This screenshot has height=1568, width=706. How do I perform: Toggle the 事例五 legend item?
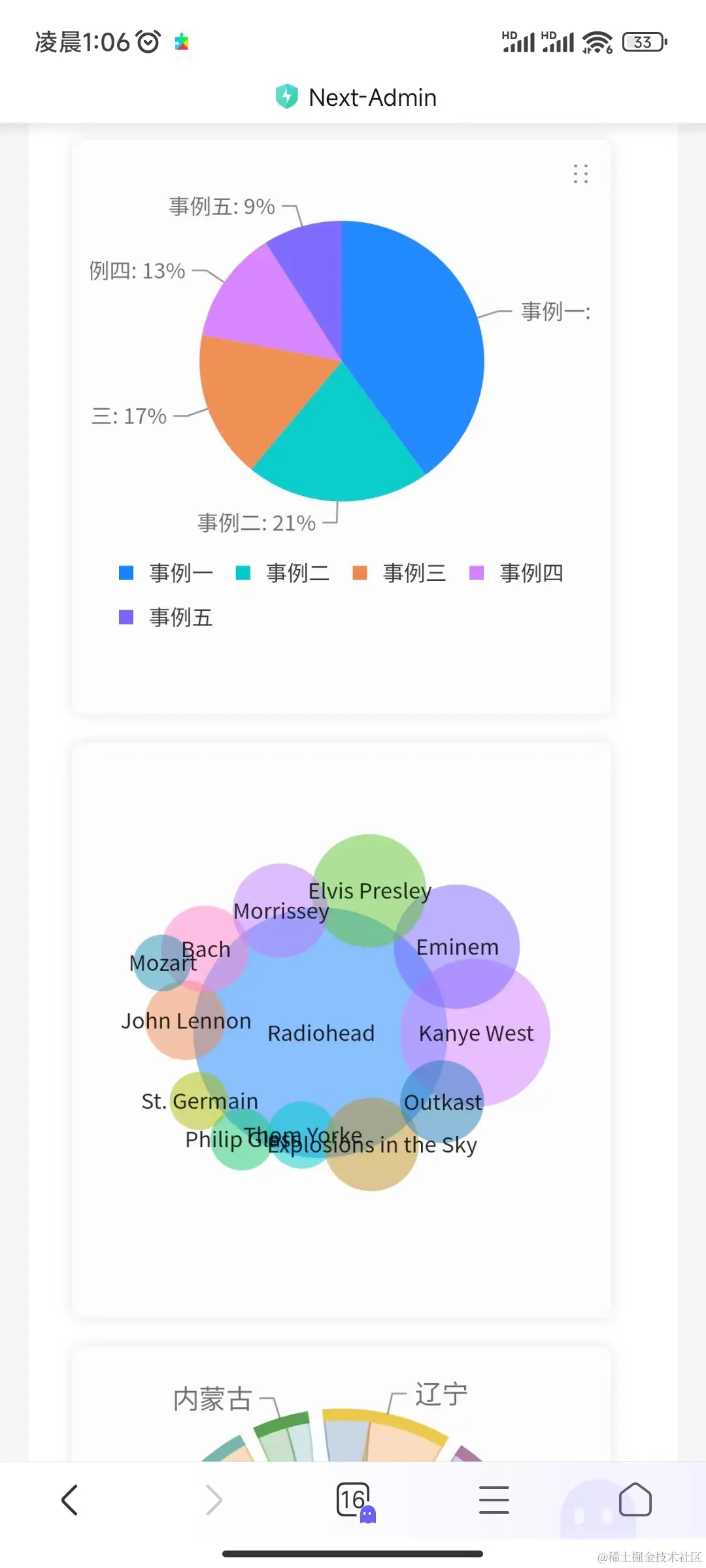(x=167, y=617)
